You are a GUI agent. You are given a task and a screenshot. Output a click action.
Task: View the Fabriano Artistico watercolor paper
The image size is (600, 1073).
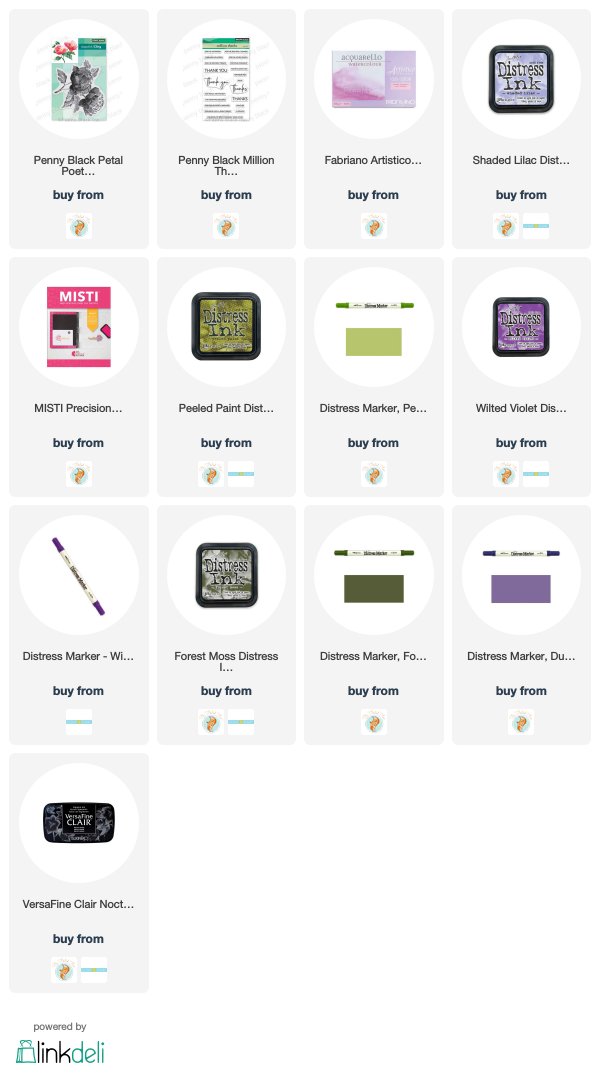374,79
